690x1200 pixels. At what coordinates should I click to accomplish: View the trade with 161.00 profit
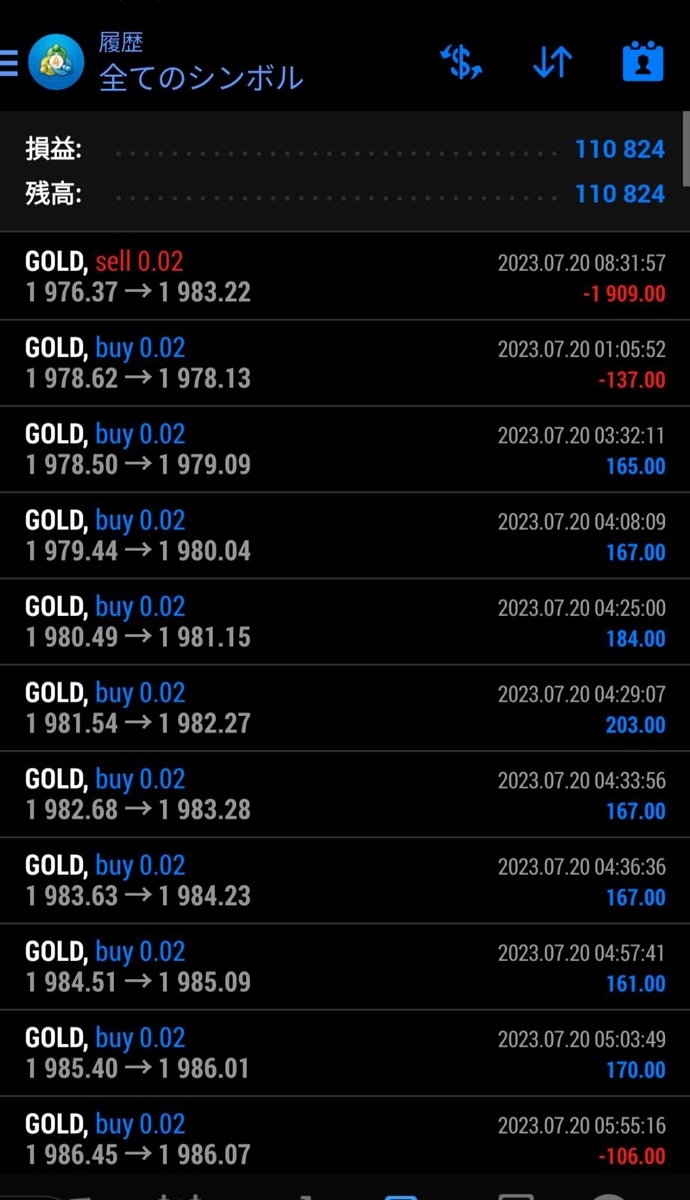[x=345, y=966]
